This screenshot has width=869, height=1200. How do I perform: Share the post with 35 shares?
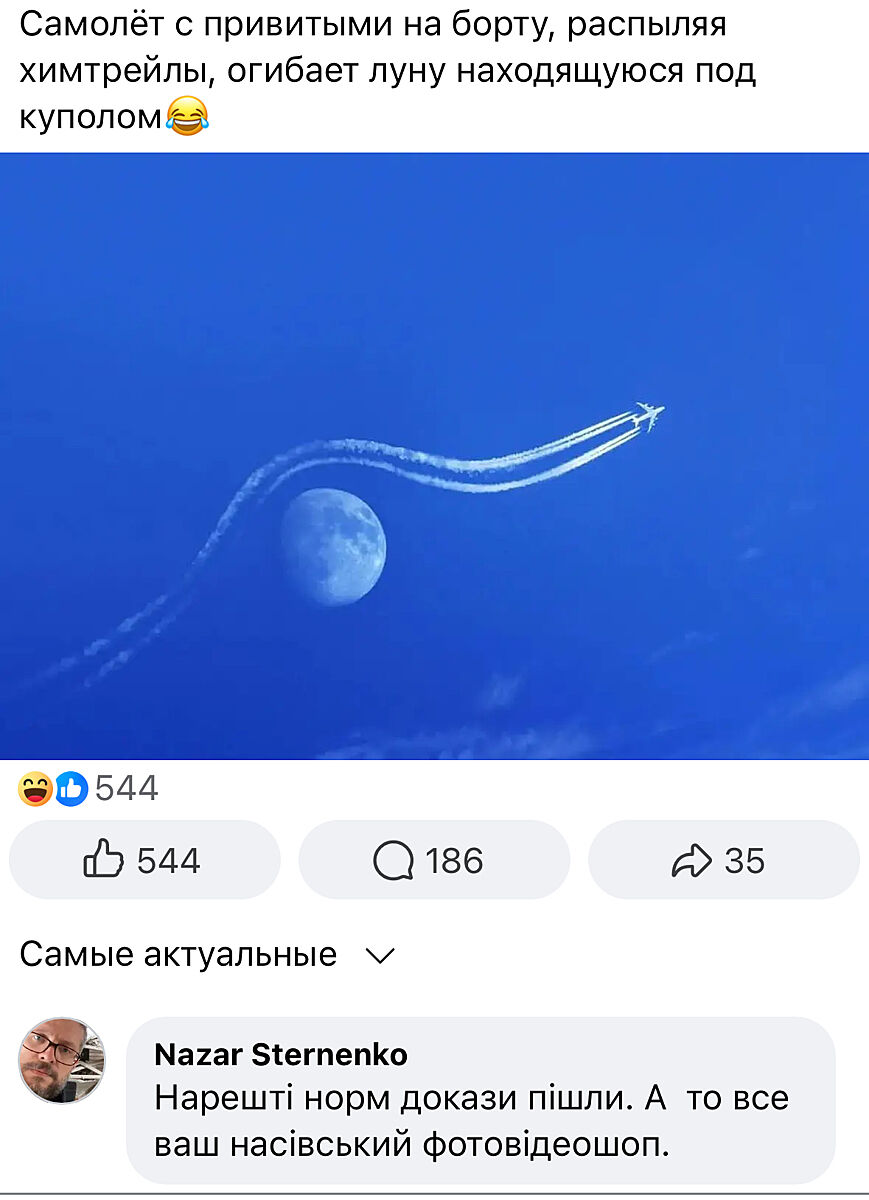tap(722, 860)
